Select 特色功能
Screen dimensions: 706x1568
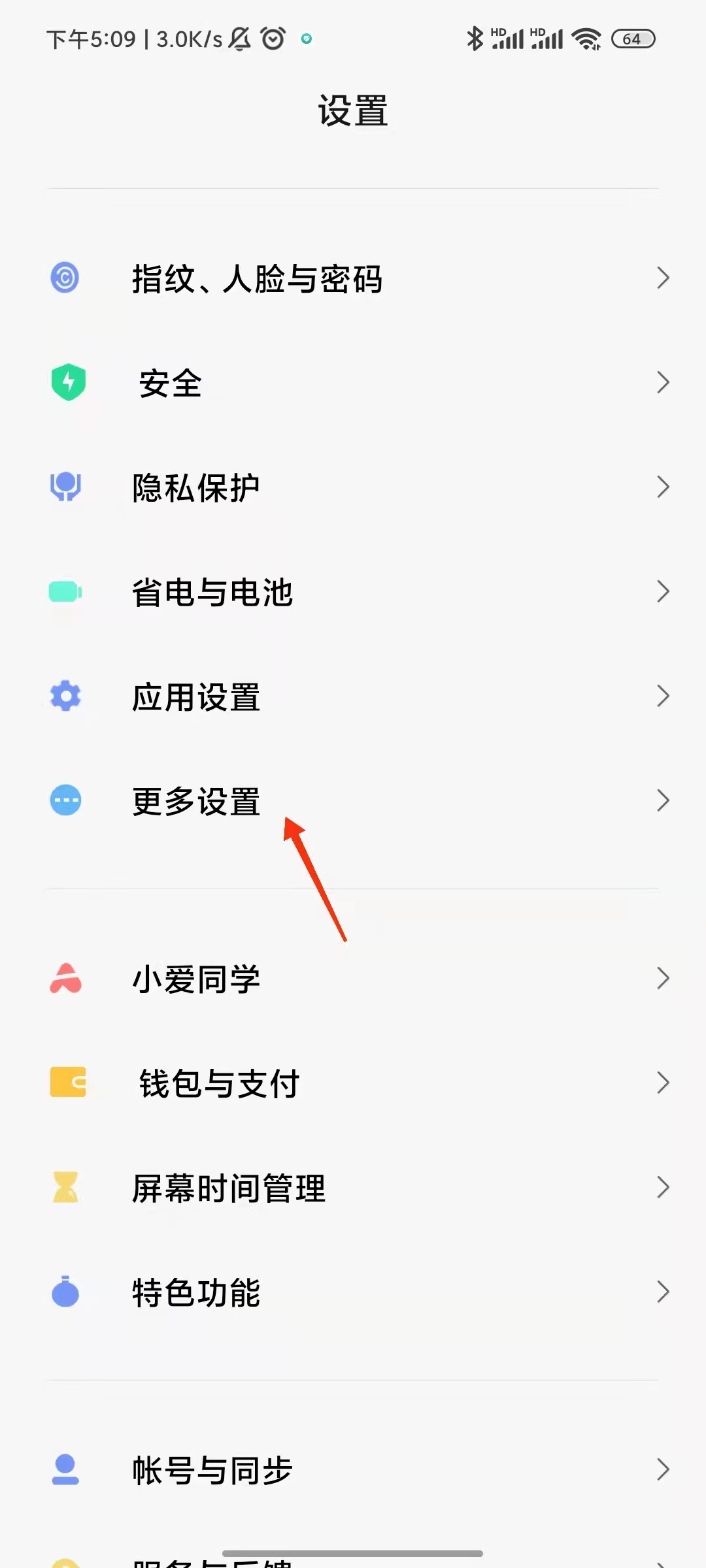[353, 1292]
